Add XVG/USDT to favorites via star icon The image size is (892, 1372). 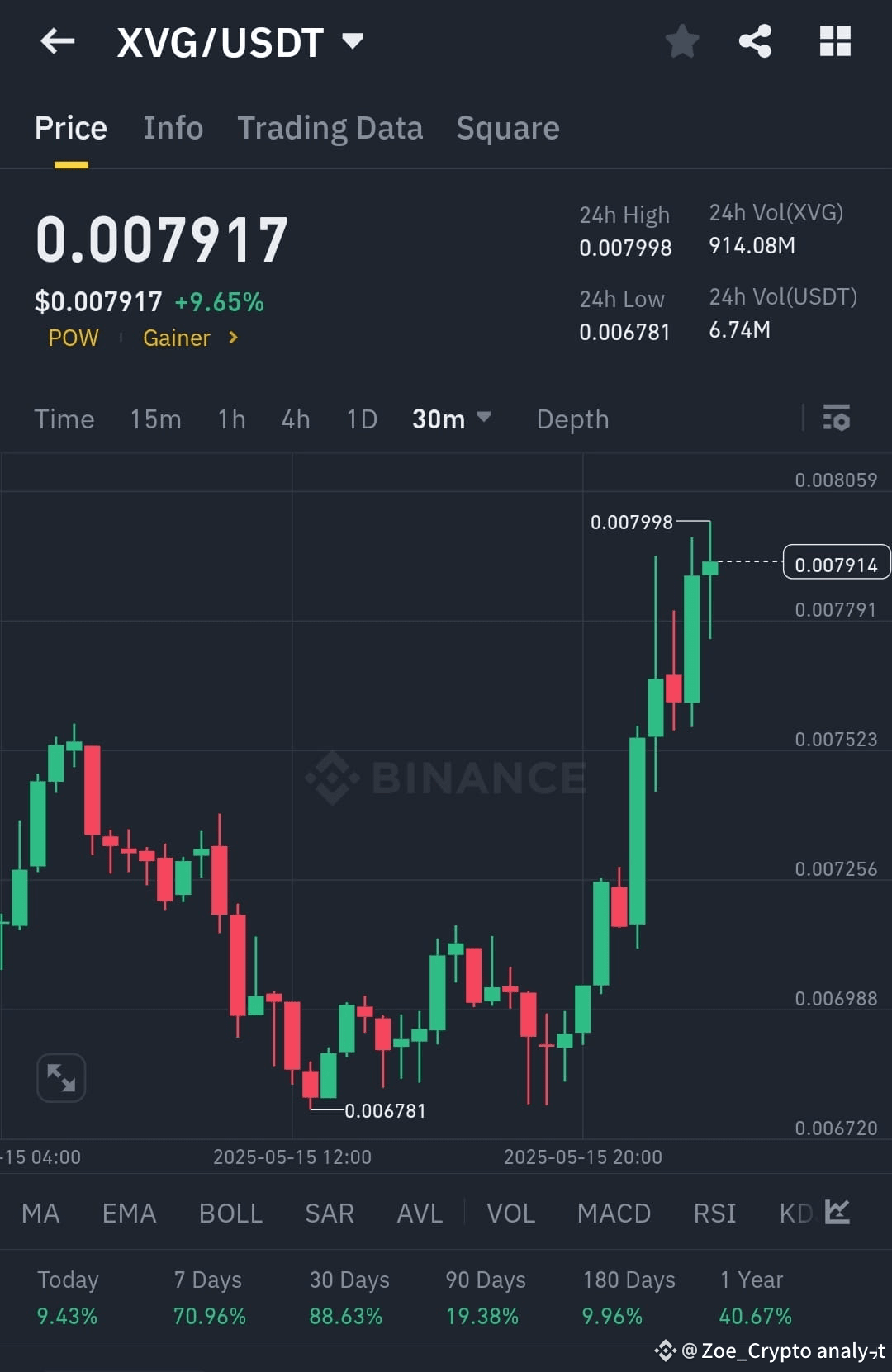(x=682, y=41)
